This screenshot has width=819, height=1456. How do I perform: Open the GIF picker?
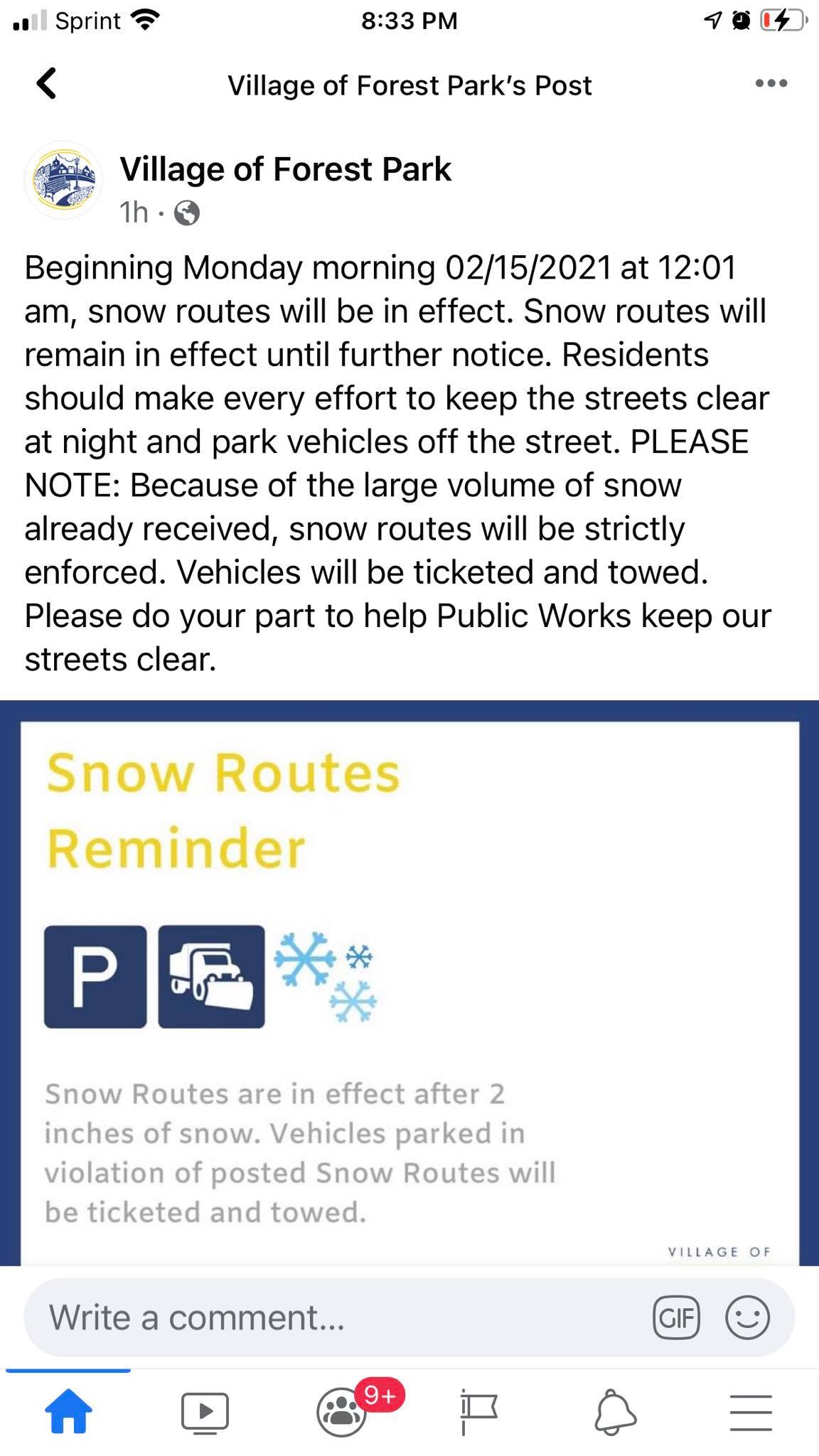coord(676,1317)
